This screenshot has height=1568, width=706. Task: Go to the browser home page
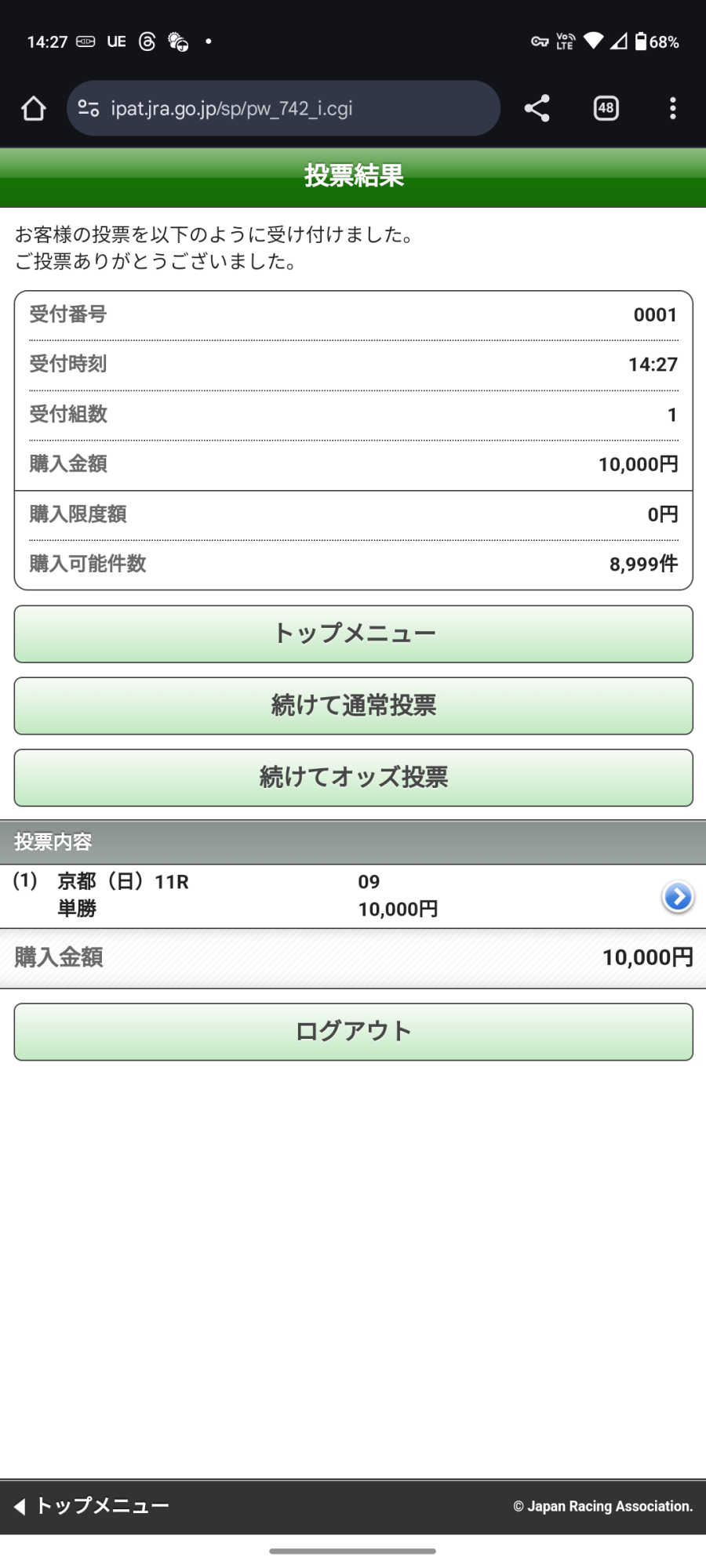click(x=33, y=108)
